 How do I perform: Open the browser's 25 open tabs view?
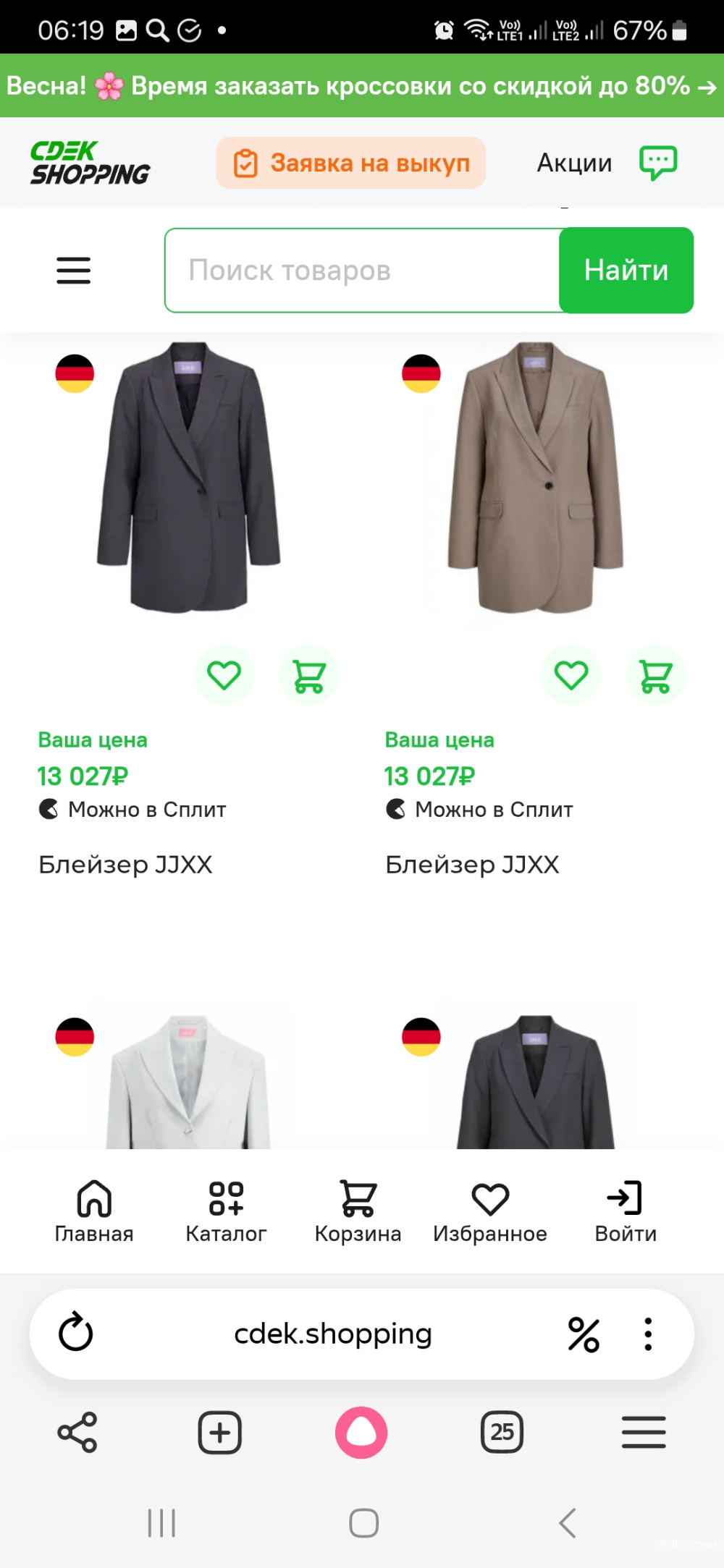point(502,1432)
